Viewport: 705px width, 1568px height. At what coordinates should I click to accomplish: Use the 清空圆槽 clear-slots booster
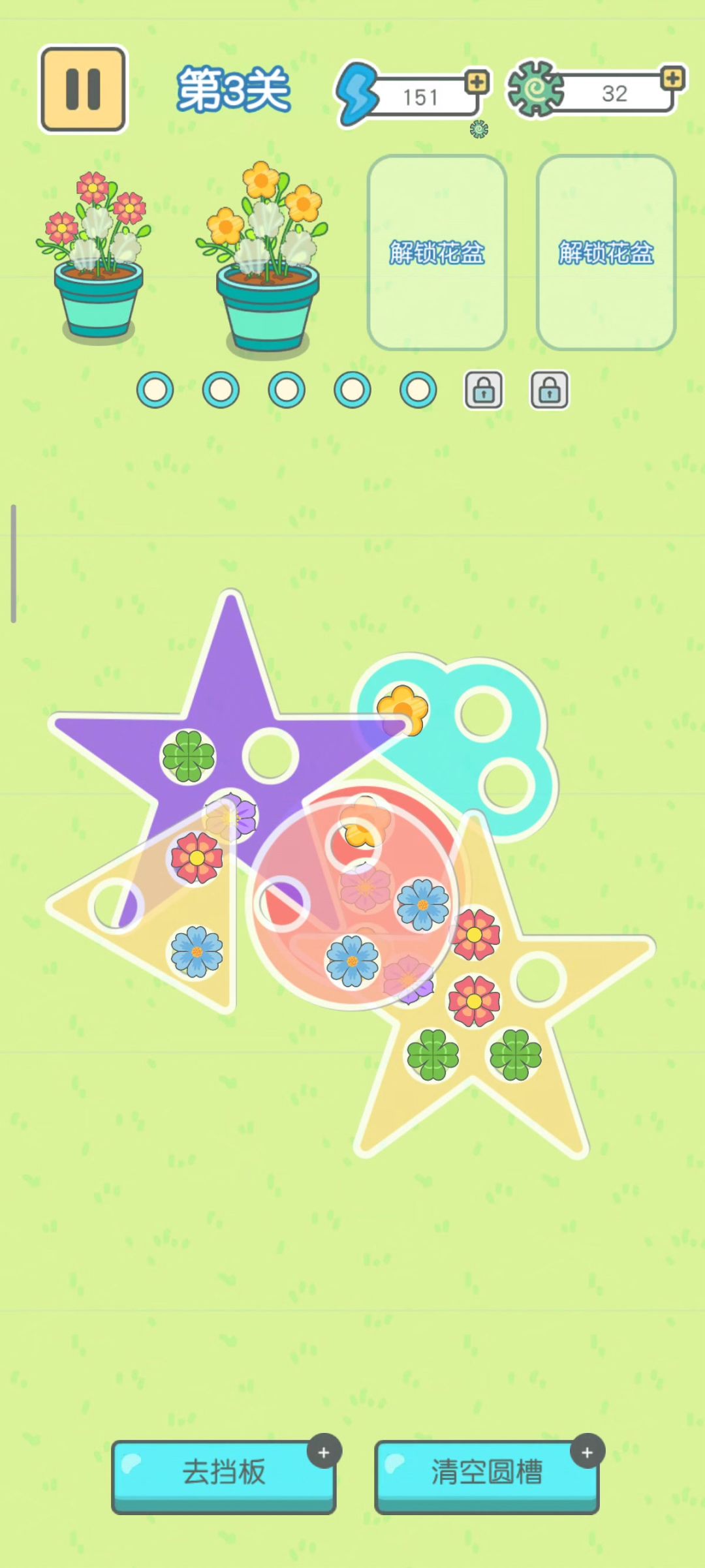tap(486, 1472)
